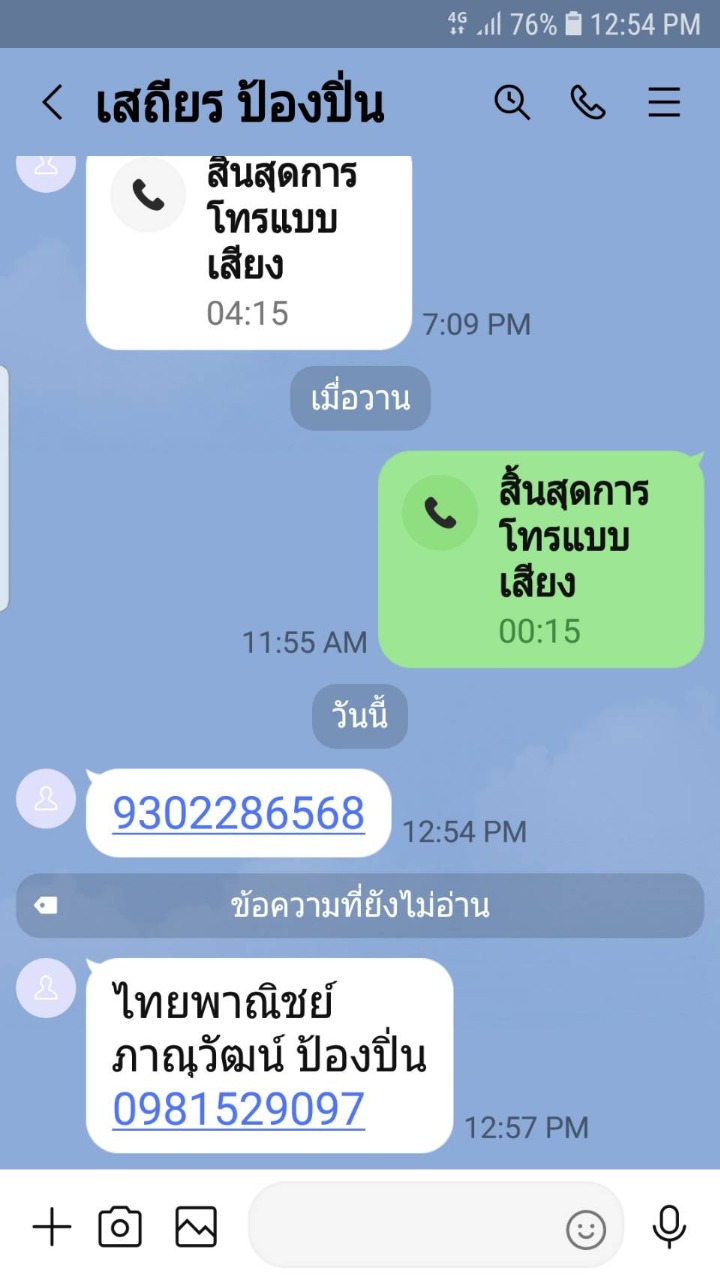Open the chat menu
This screenshot has height=1280, width=720.
[664, 102]
